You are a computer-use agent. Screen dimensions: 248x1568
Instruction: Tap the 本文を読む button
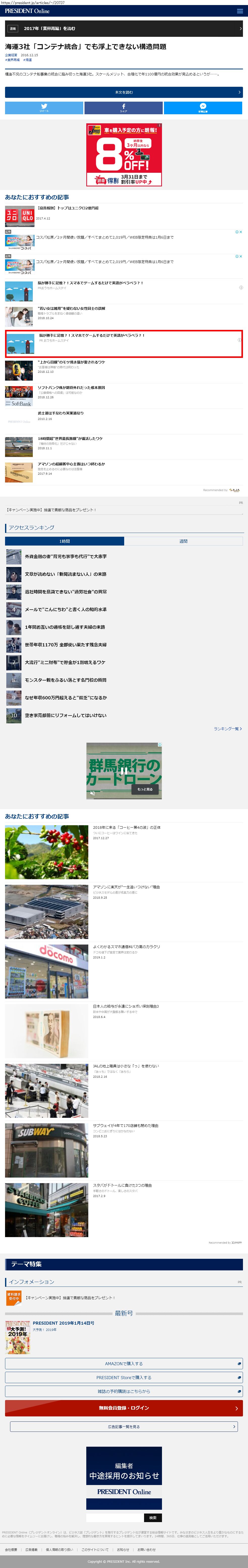pos(124,92)
